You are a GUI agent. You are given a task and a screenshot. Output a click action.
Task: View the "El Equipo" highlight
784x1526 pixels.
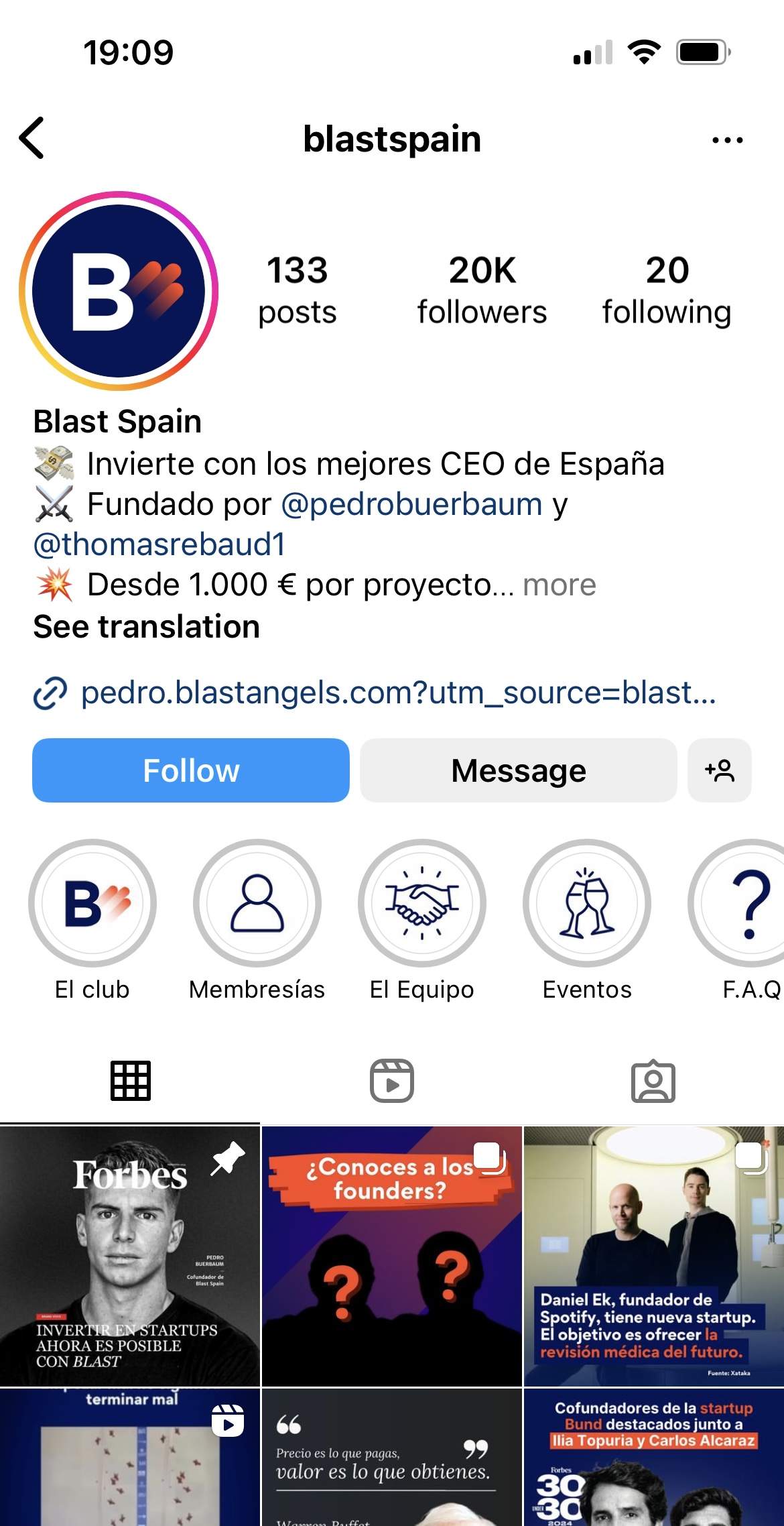(422, 903)
